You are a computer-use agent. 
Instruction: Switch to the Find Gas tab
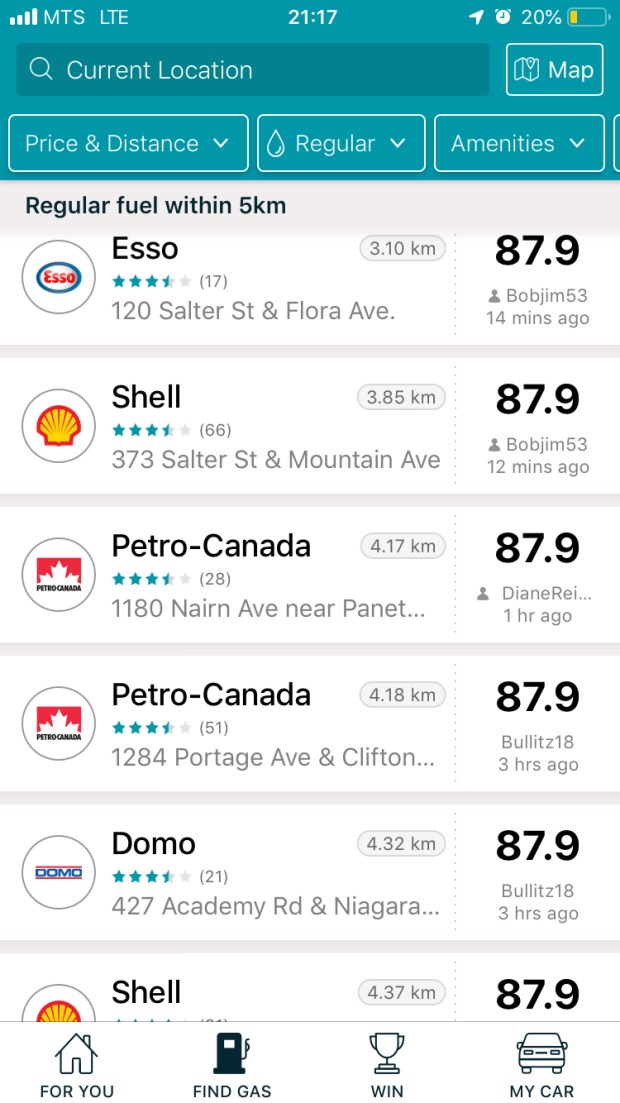pyautogui.click(x=232, y=1066)
